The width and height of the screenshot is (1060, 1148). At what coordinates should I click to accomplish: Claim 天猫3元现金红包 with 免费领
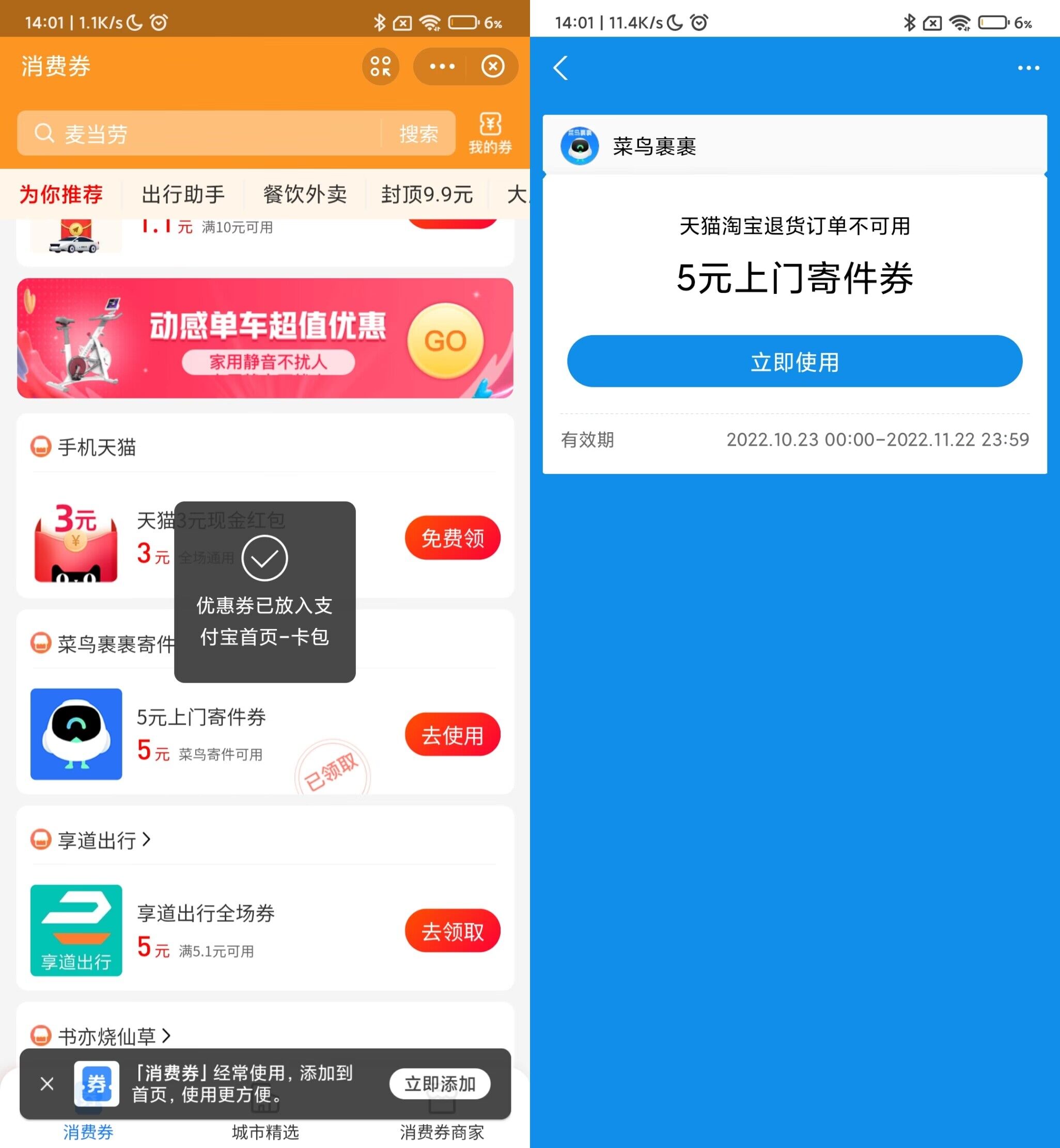tap(452, 538)
